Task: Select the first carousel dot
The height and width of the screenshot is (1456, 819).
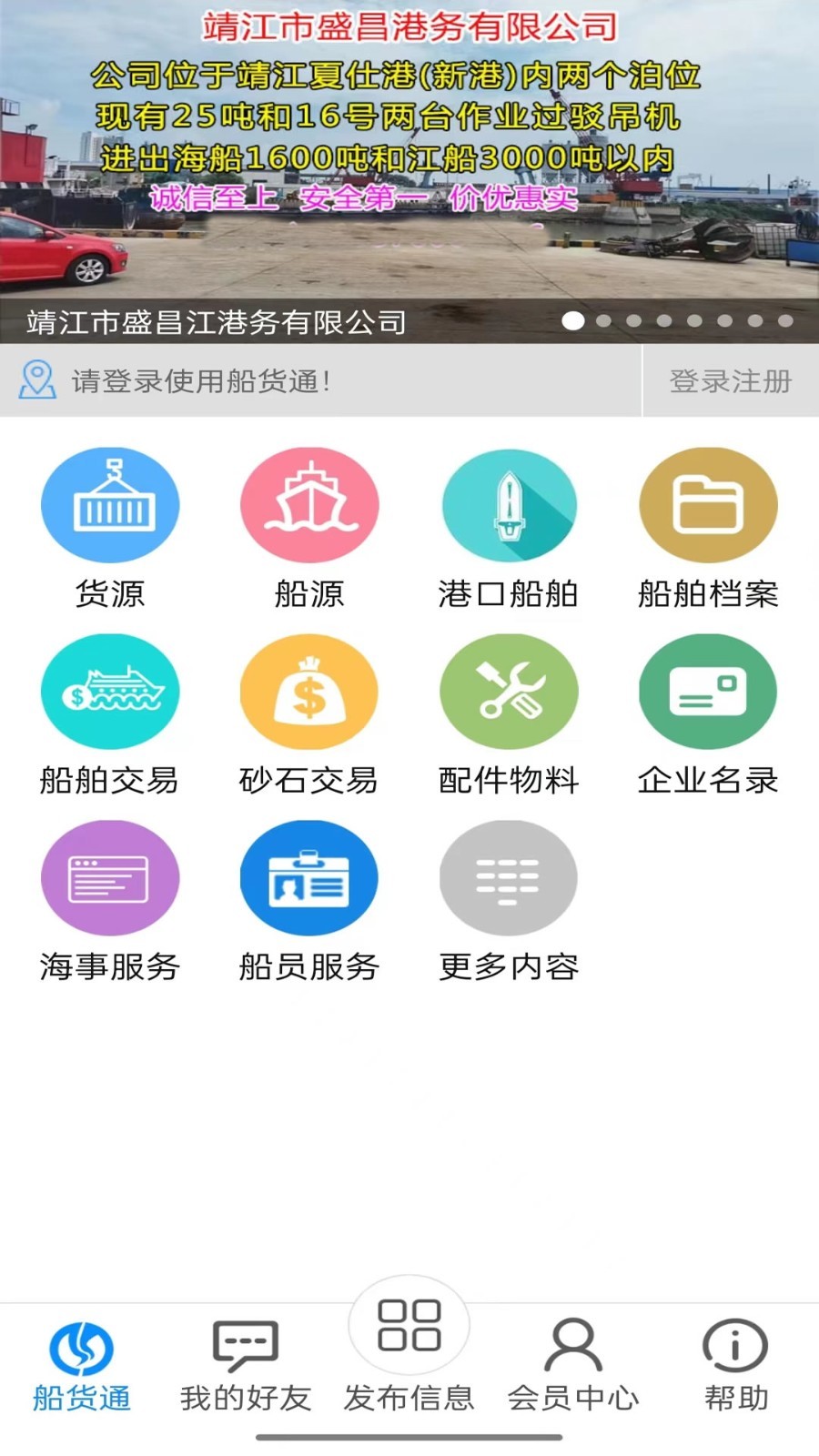Action: tap(573, 320)
